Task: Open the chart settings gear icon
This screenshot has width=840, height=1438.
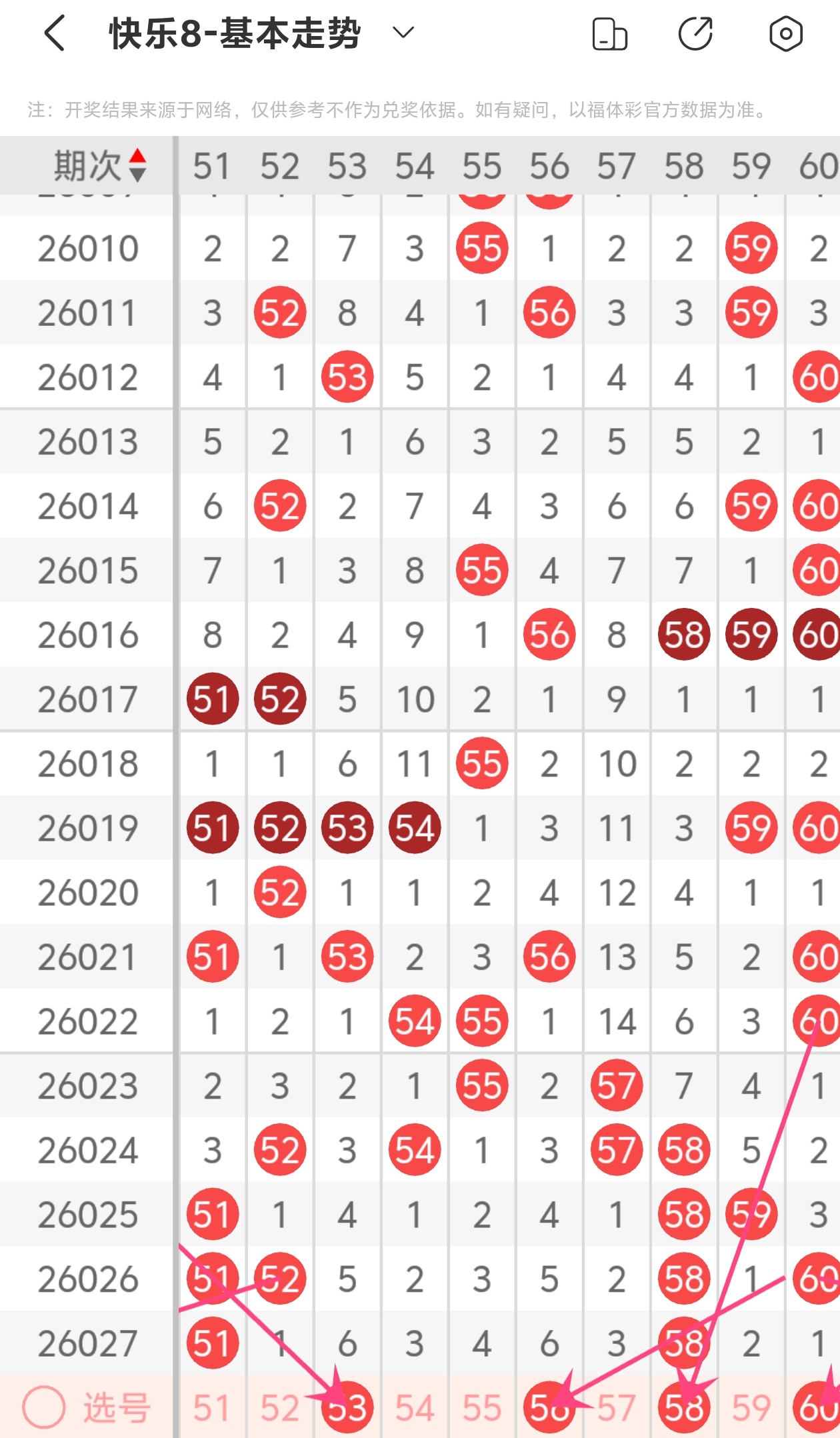Action: click(x=785, y=33)
